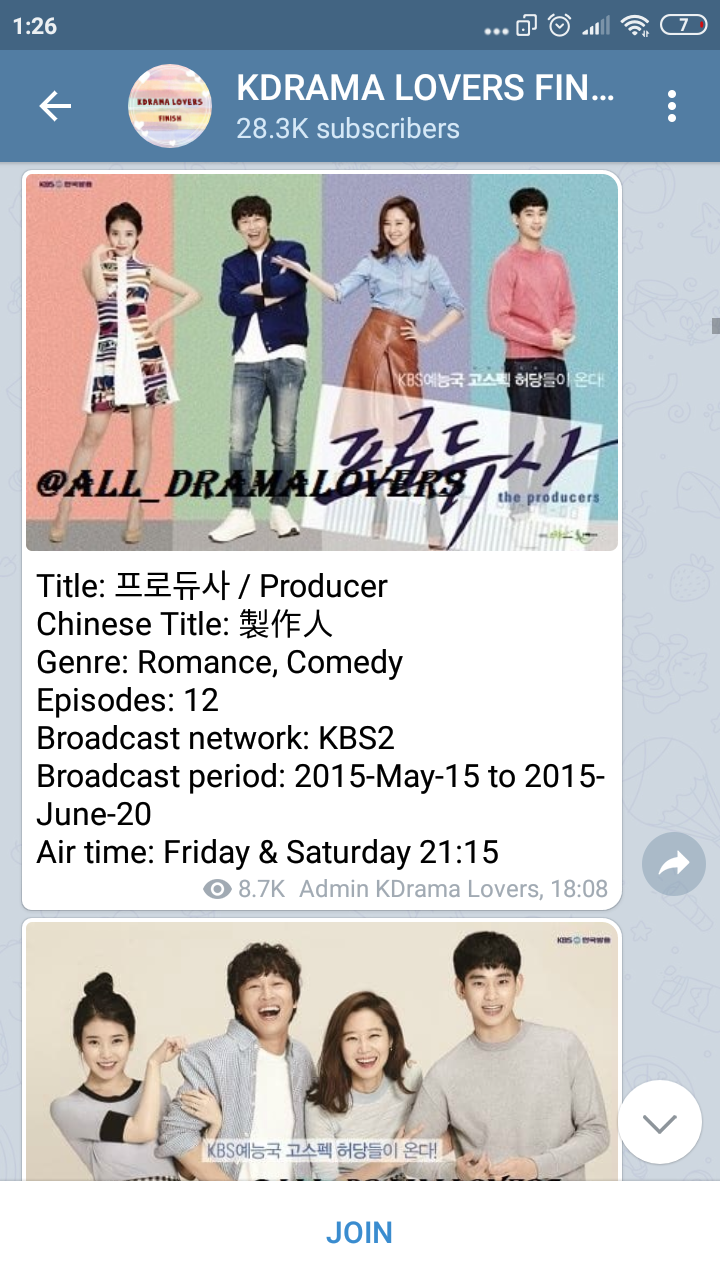Screen dimensions: 720x1280
Task: Open the Producers drama poster image
Action: point(320,362)
